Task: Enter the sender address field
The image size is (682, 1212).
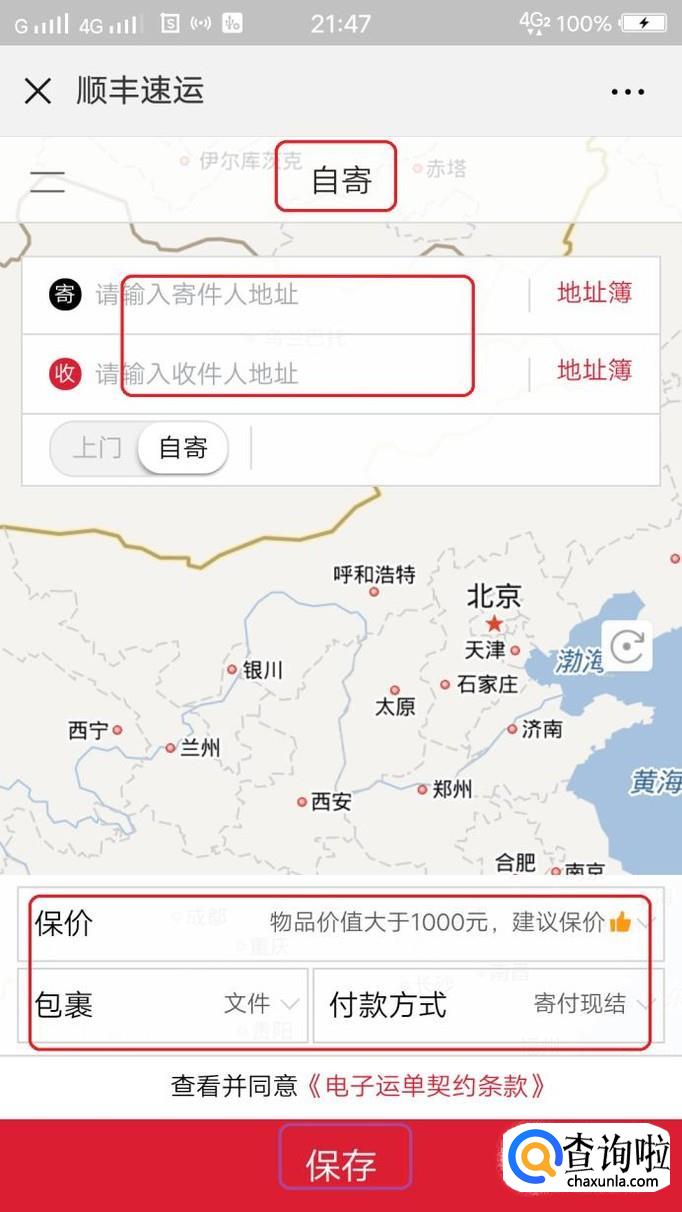Action: point(300,295)
